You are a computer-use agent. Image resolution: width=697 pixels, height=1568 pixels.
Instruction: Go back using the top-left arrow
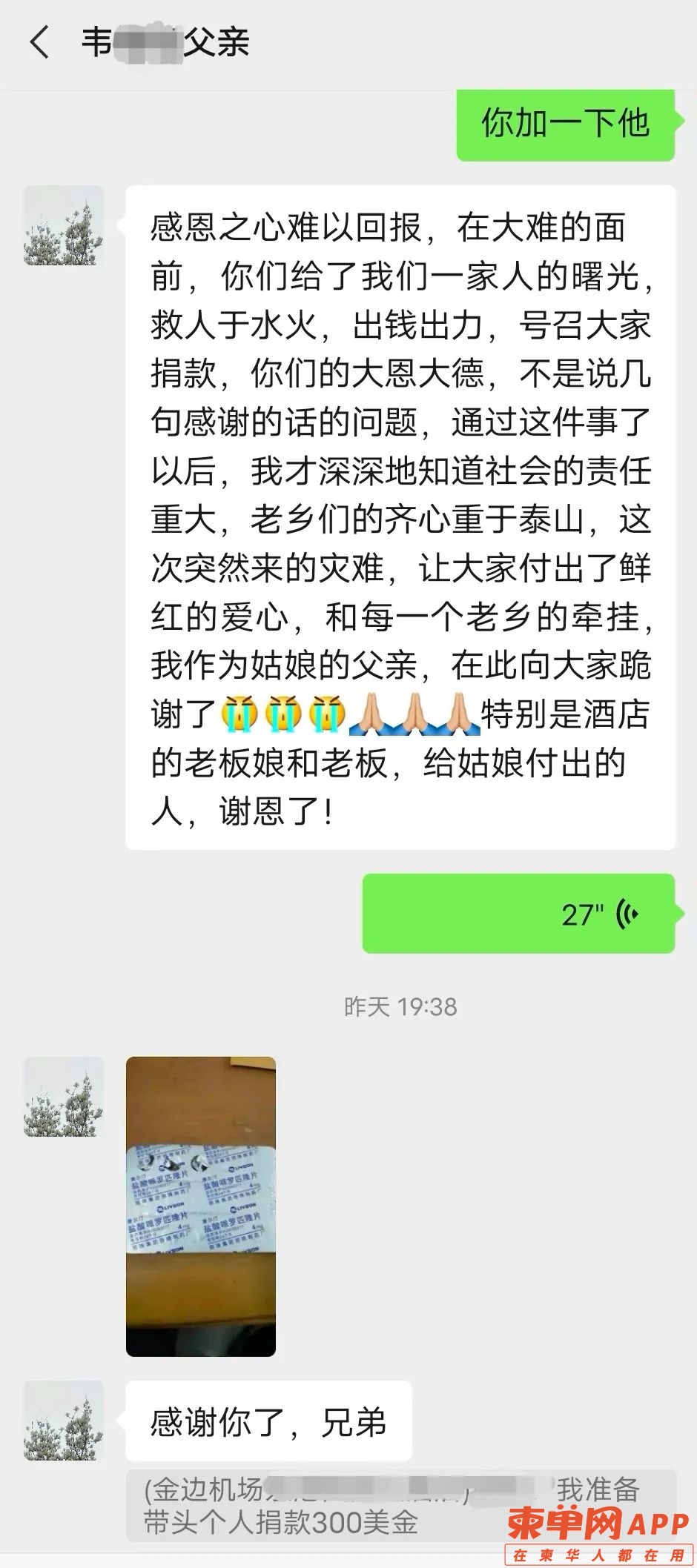point(40,42)
